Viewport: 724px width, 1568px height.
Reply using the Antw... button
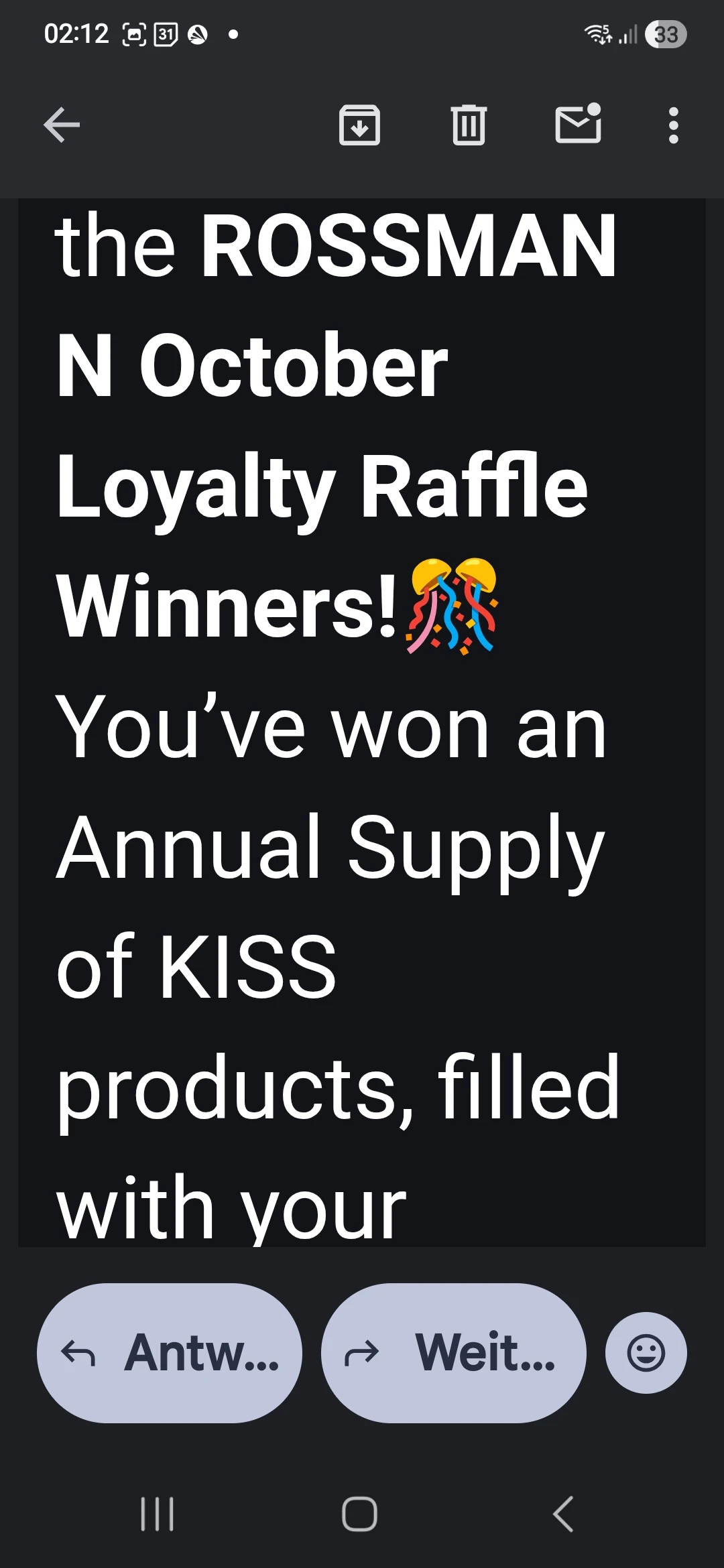pos(170,1353)
